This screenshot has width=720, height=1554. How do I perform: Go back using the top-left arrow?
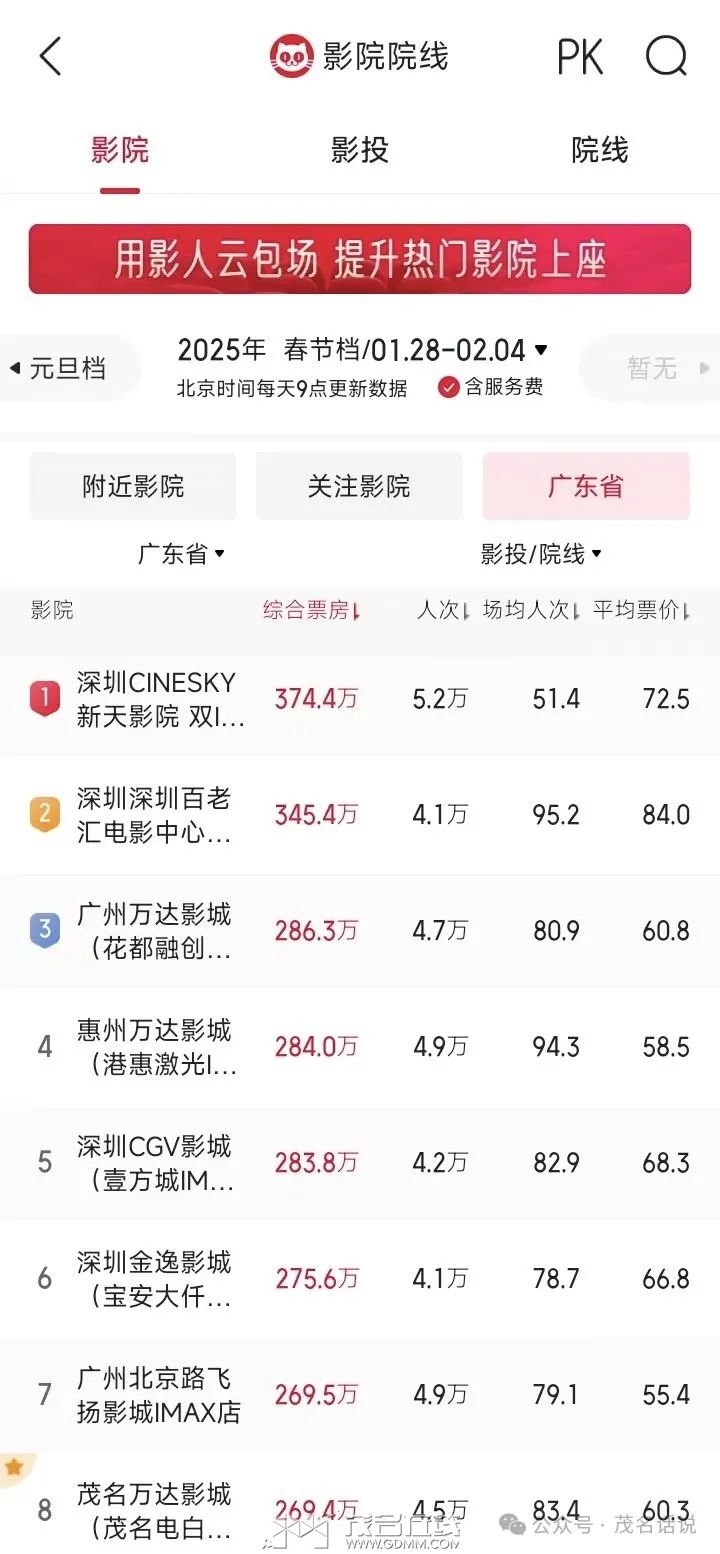point(50,56)
